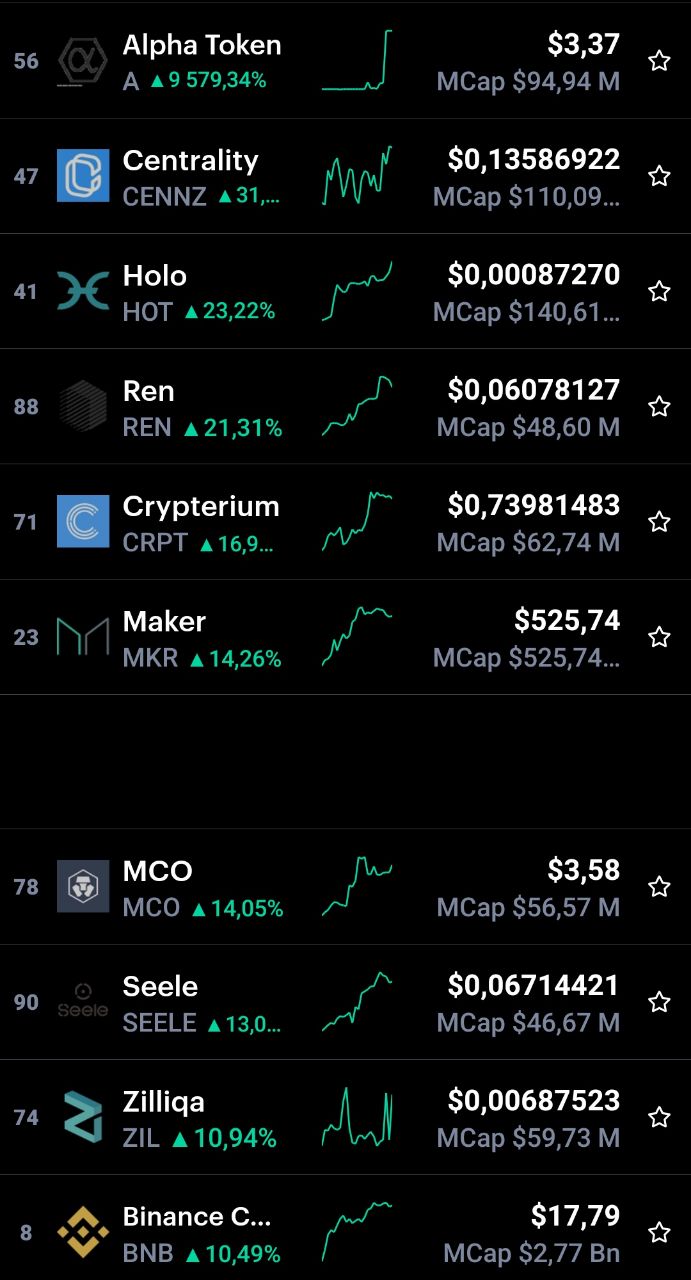691x1280 pixels.
Task: Star the BNB coin
Action: (x=659, y=1232)
